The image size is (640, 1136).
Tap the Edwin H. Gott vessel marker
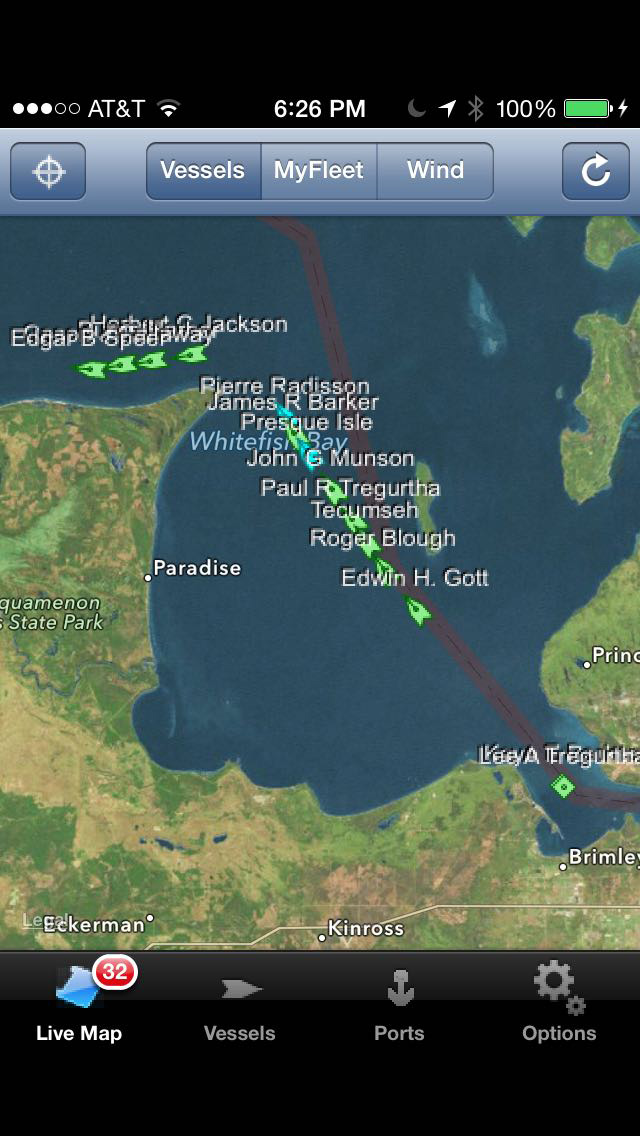pos(417,611)
